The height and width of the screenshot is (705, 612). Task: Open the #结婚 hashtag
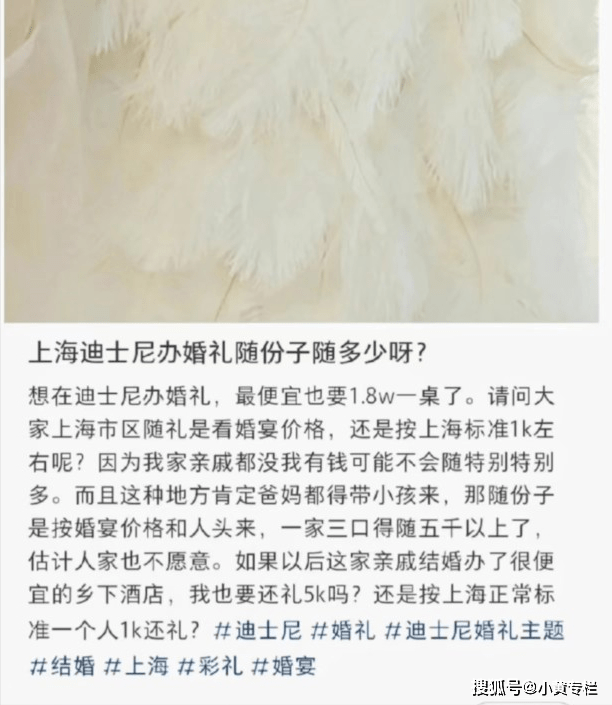(61, 665)
